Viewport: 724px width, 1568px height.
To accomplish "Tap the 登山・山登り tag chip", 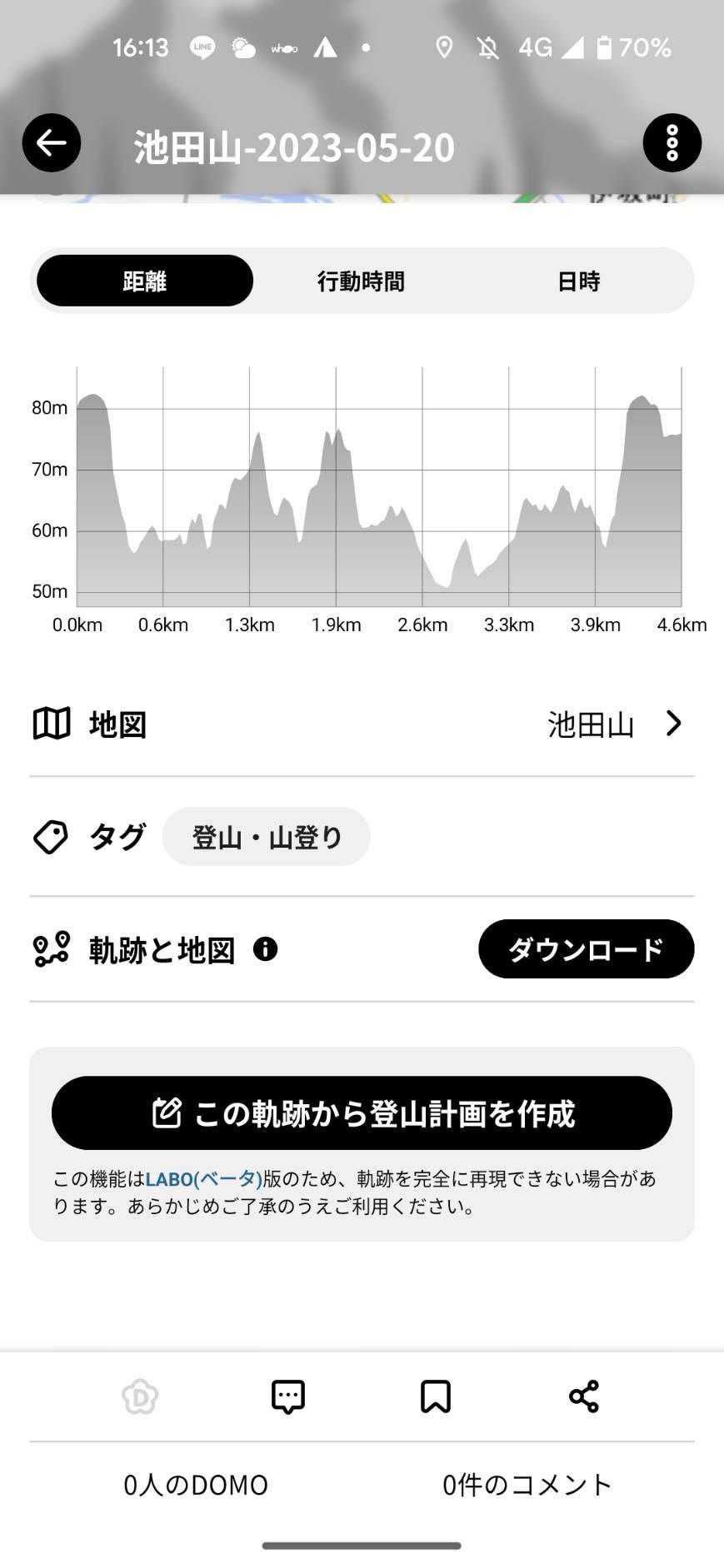I will (x=266, y=836).
